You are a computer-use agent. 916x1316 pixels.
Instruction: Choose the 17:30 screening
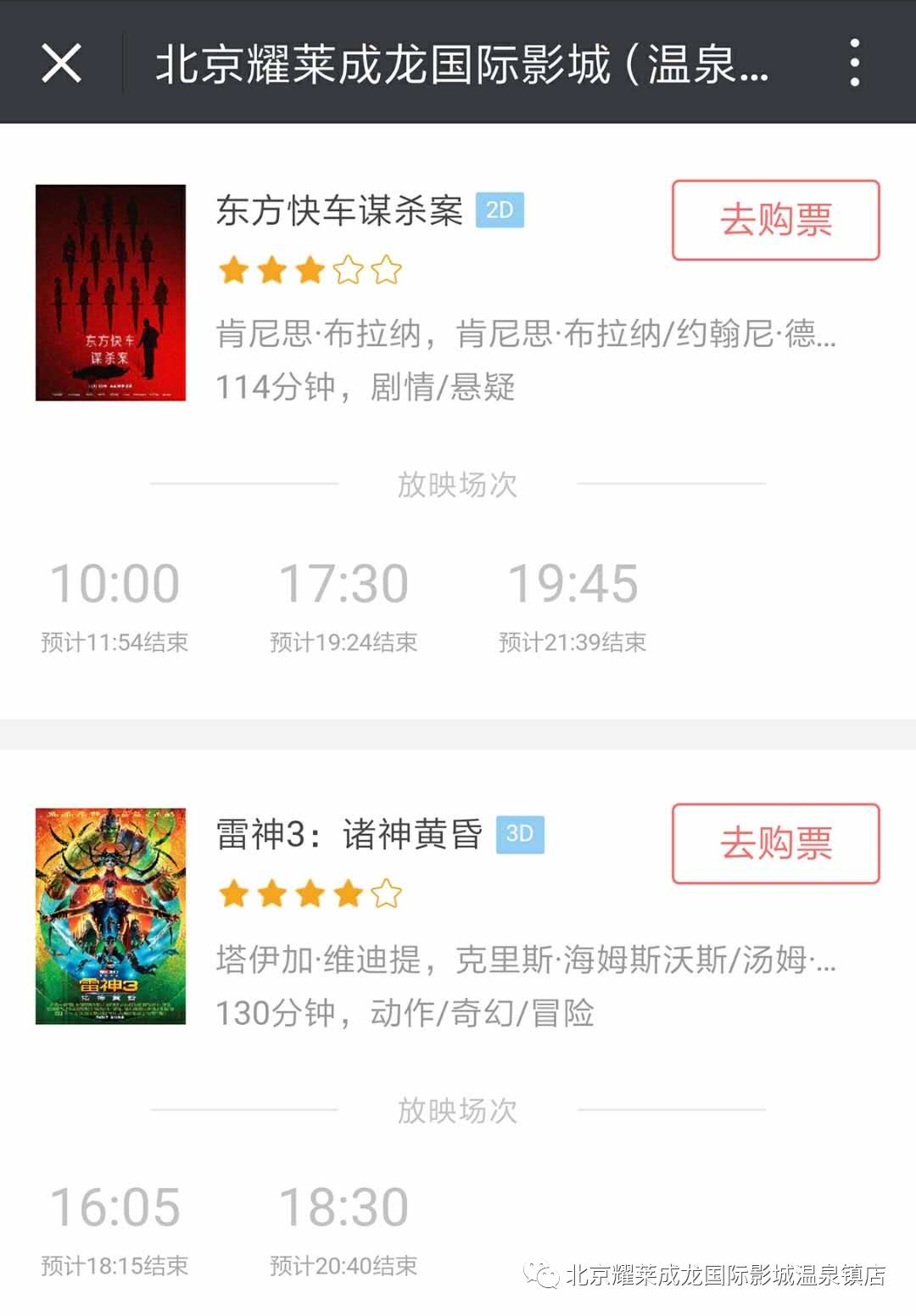tap(343, 604)
